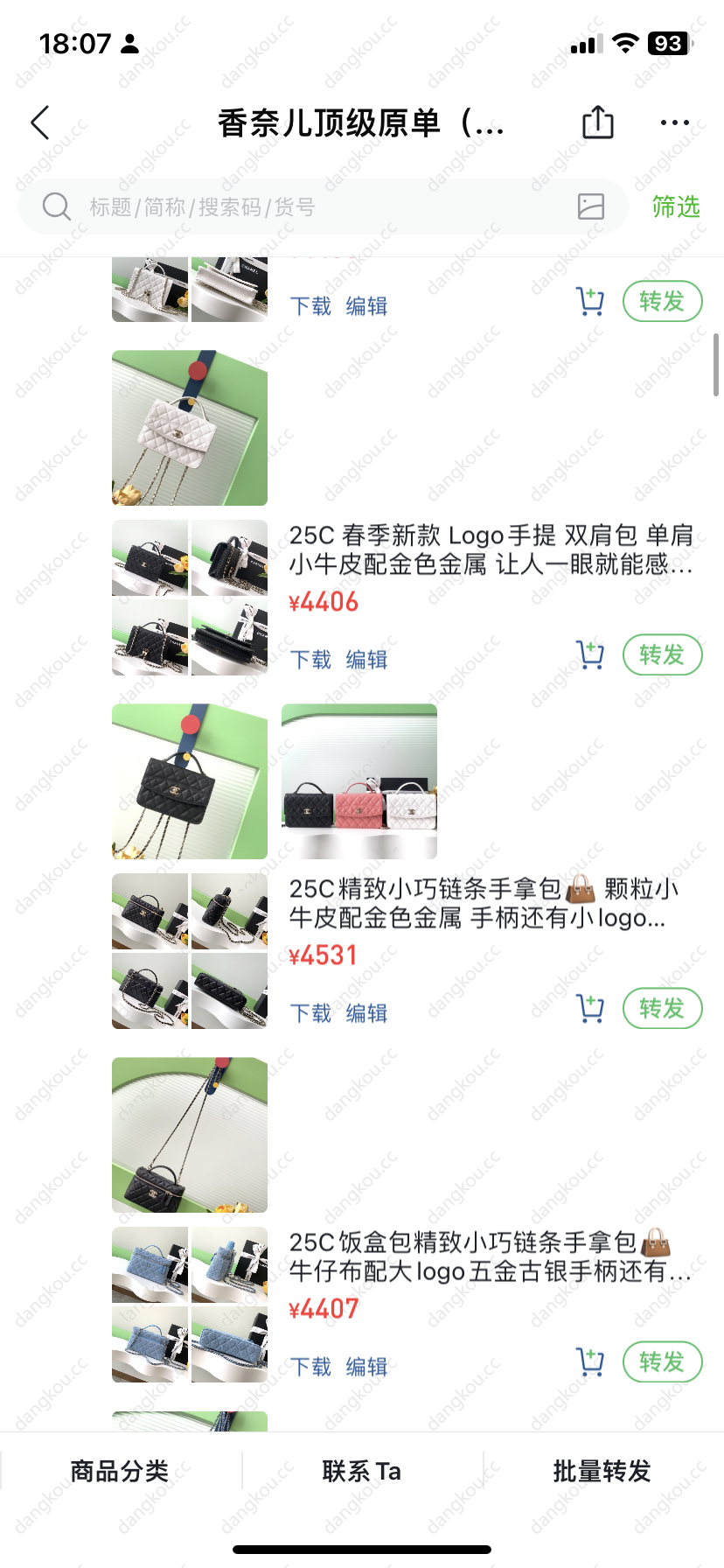Add the ¥4531 item to cart
This screenshot has height=1568, width=724.
(590, 1008)
